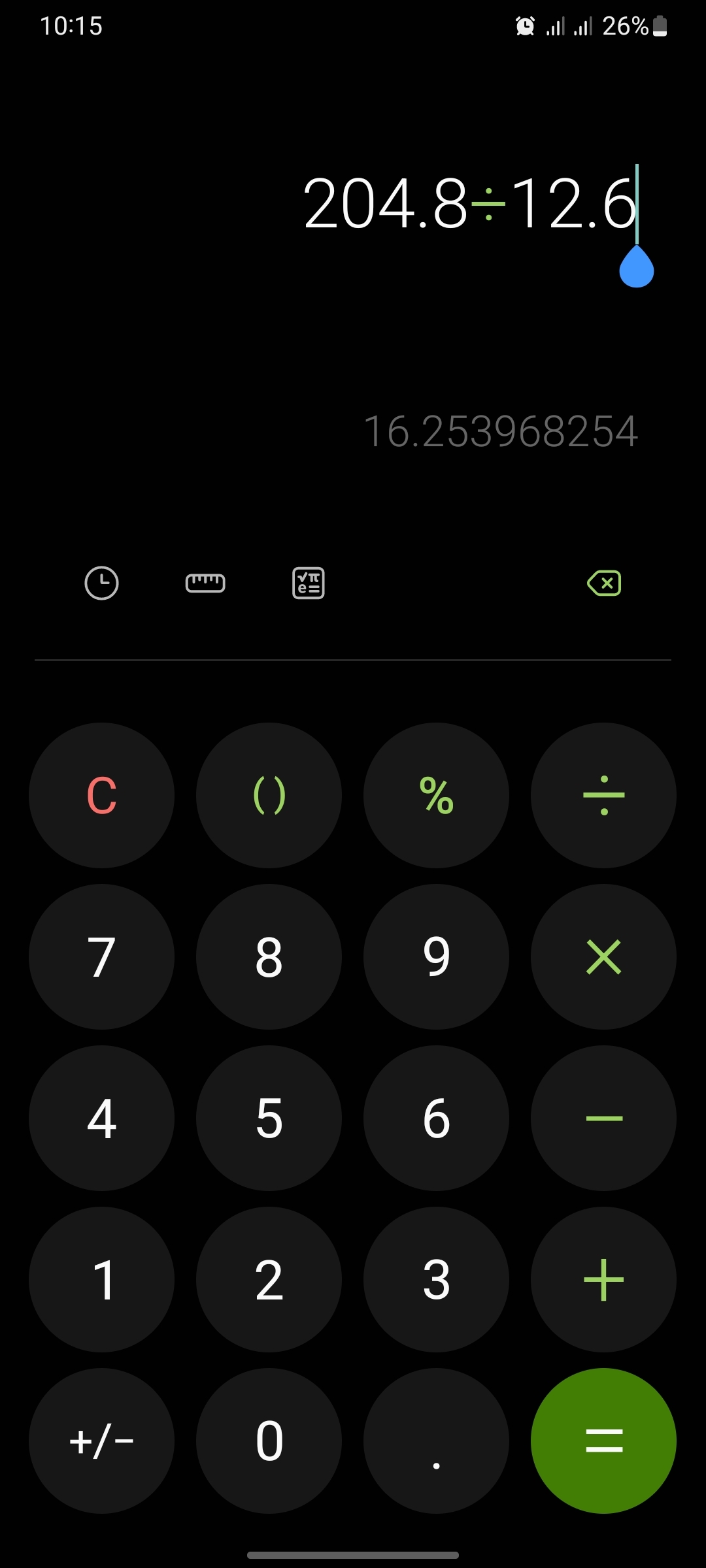This screenshot has height=1568, width=706.
Task: Open the calculation history clock icon
Action: [x=101, y=583]
